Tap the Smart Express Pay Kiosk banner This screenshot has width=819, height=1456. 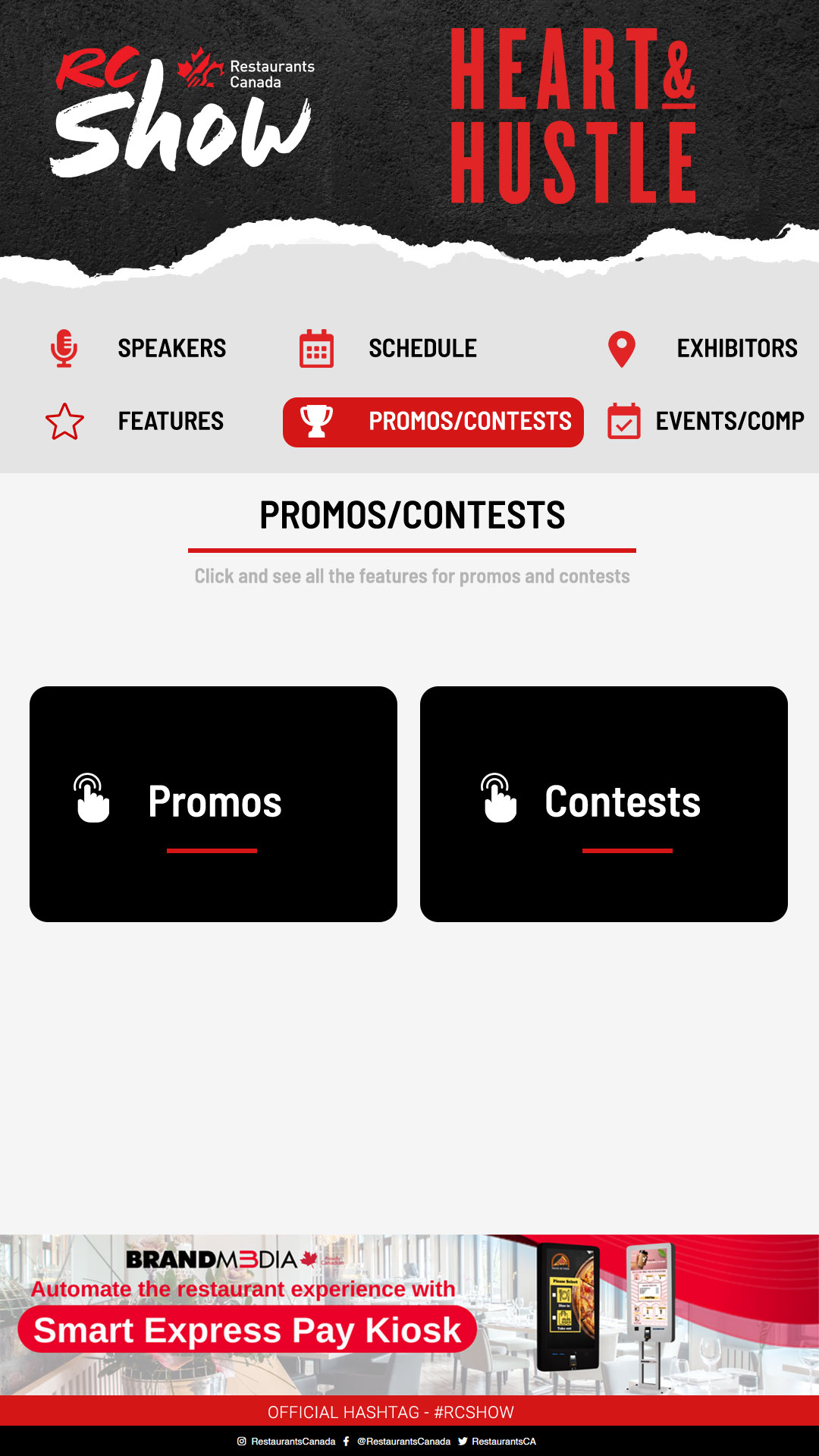pyautogui.click(x=409, y=1314)
